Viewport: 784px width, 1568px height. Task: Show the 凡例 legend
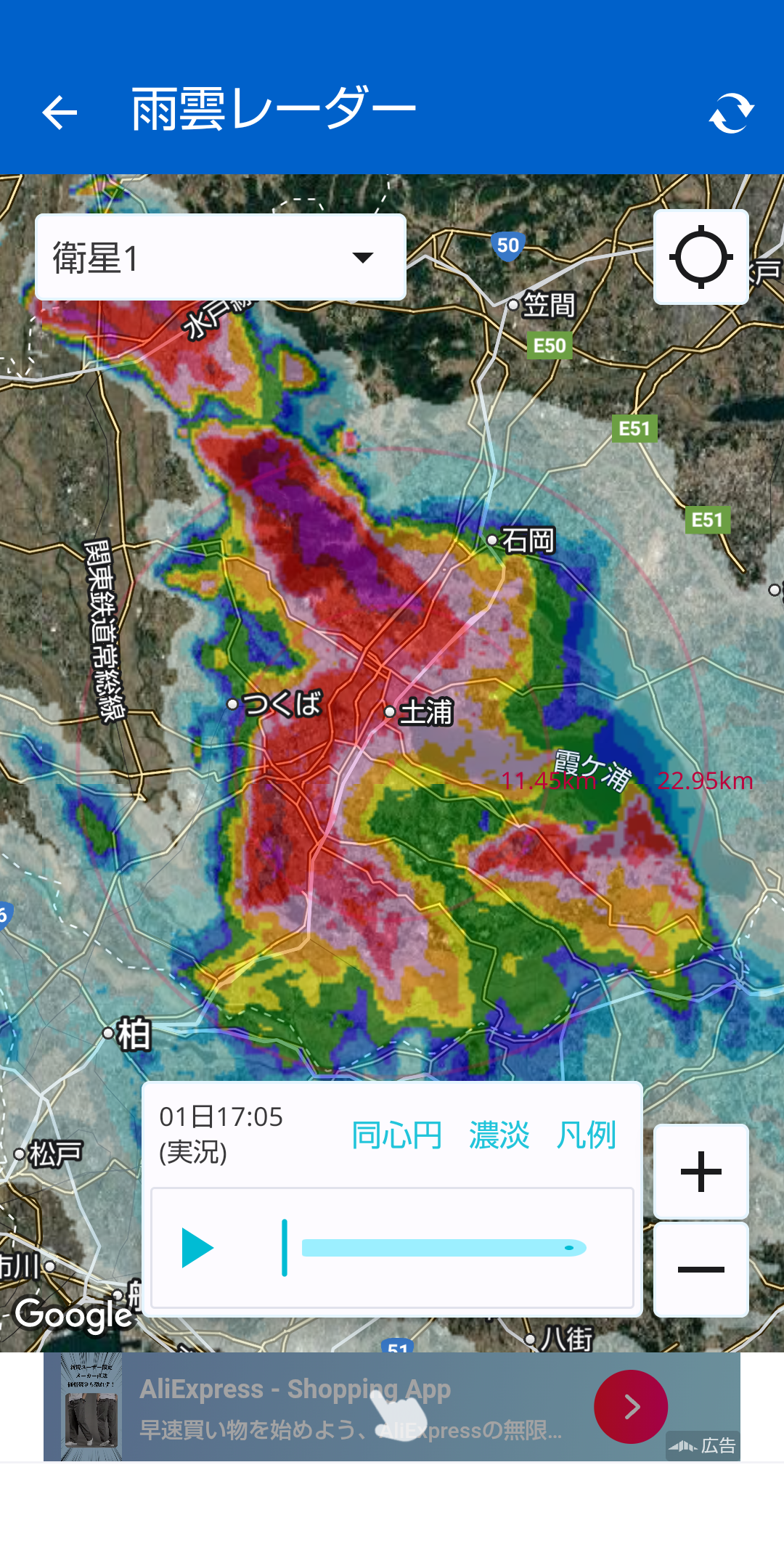click(587, 1135)
